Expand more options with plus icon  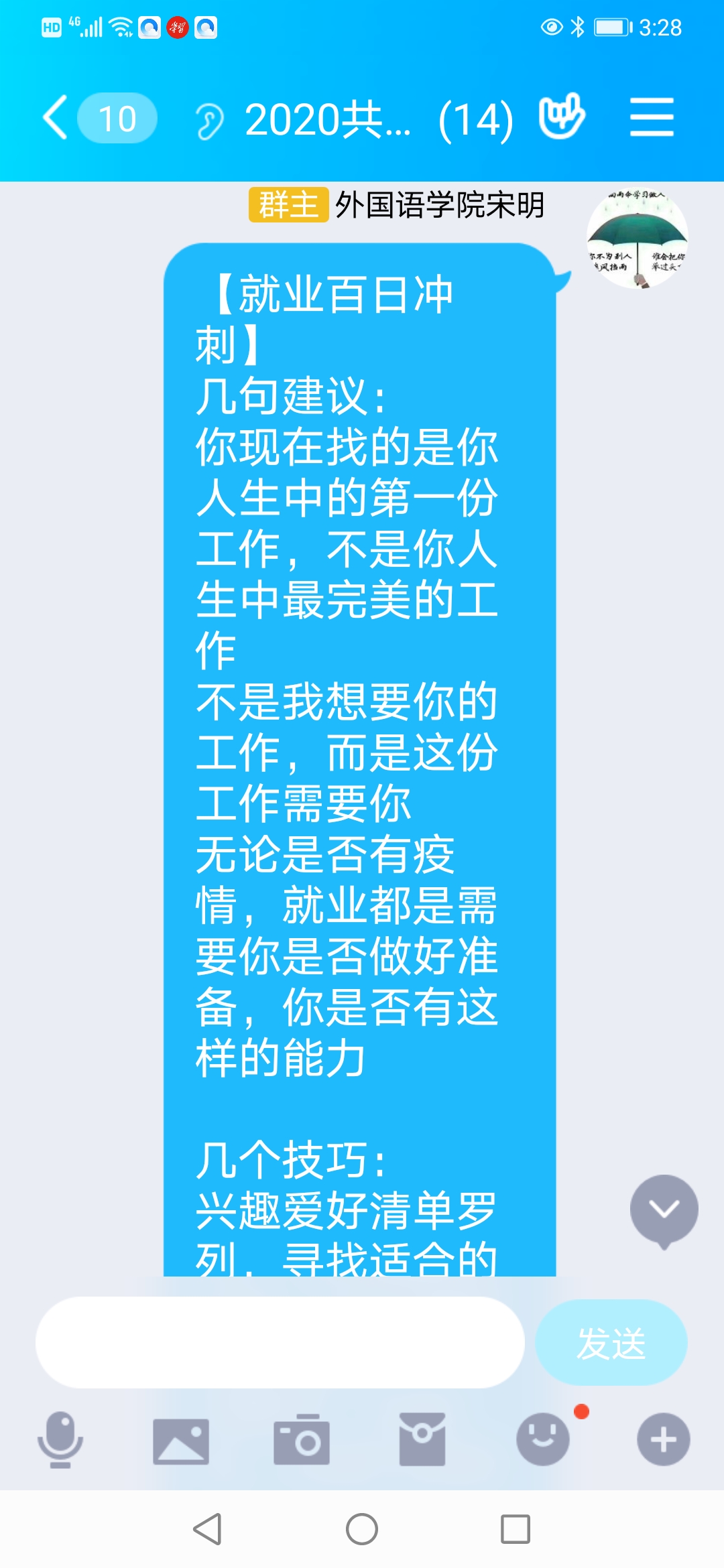[664, 1439]
